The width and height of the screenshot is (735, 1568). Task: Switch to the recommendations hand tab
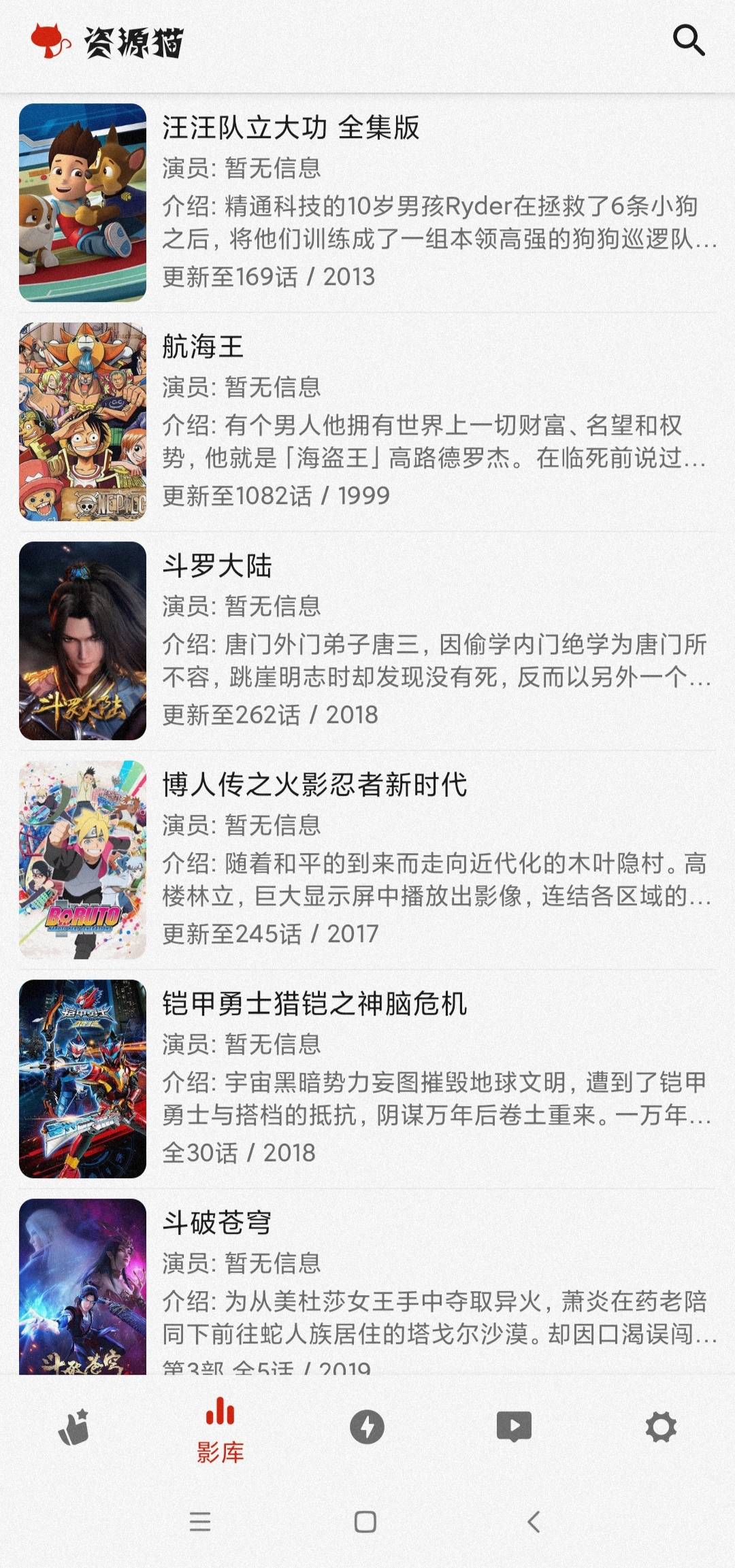(x=73, y=1427)
